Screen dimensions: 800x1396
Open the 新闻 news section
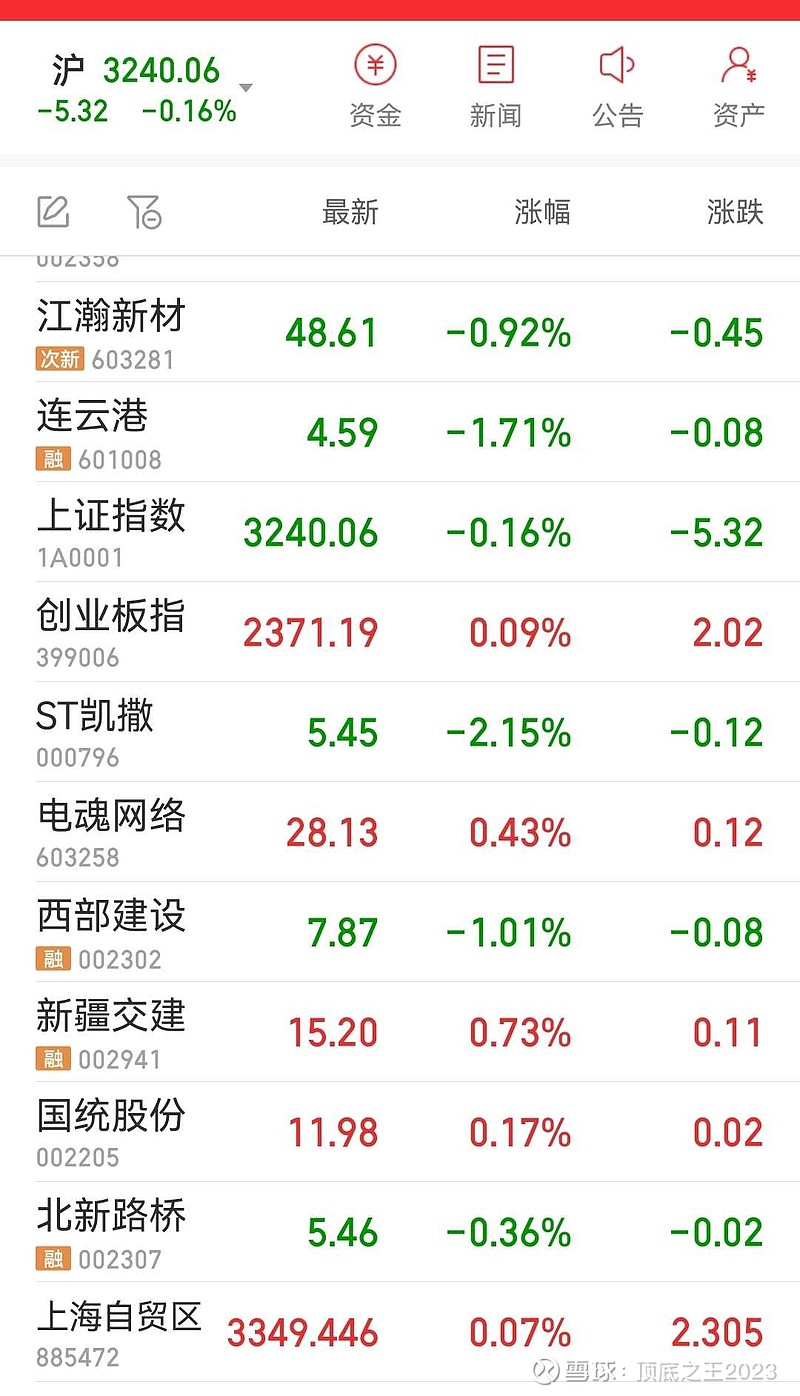point(496,87)
